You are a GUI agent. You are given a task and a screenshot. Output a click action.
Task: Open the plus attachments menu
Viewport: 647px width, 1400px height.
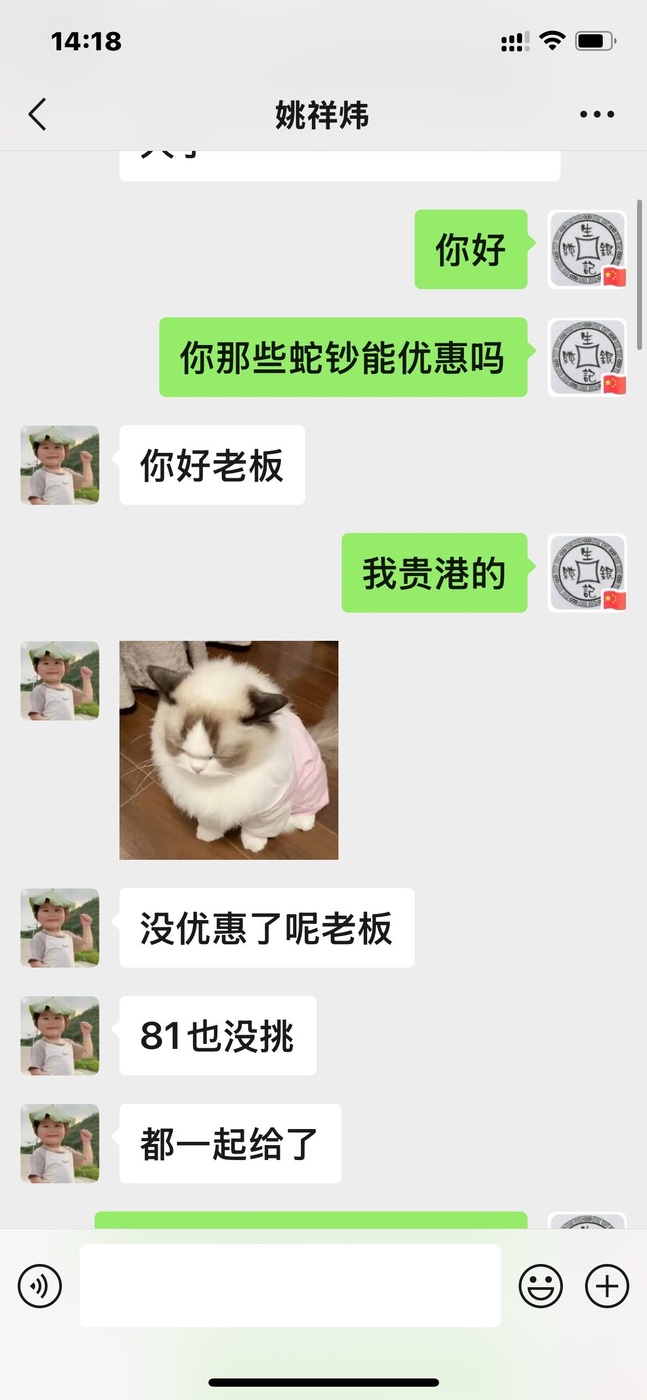tap(607, 1286)
